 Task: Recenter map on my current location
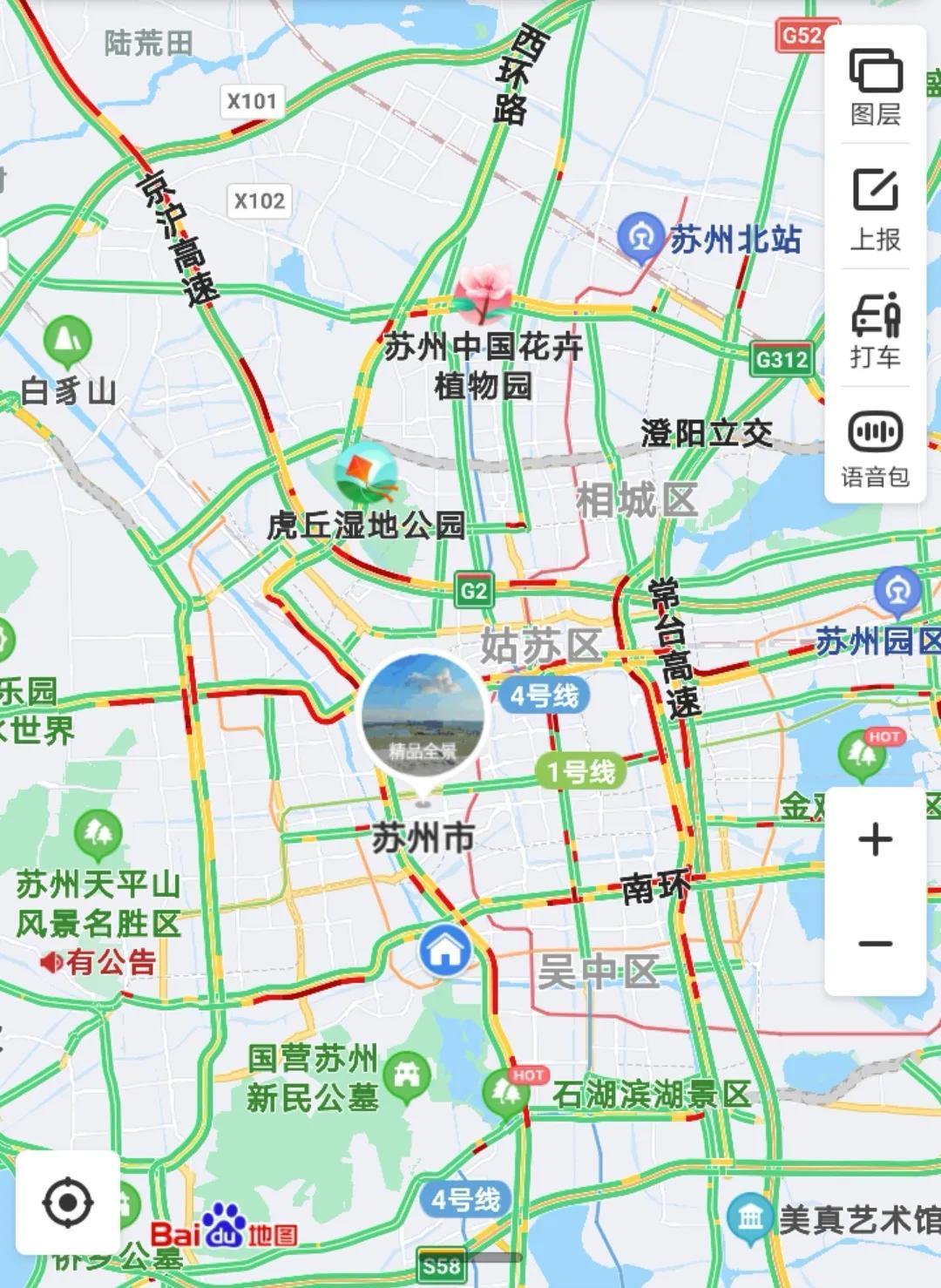[x=67, y=1203]
